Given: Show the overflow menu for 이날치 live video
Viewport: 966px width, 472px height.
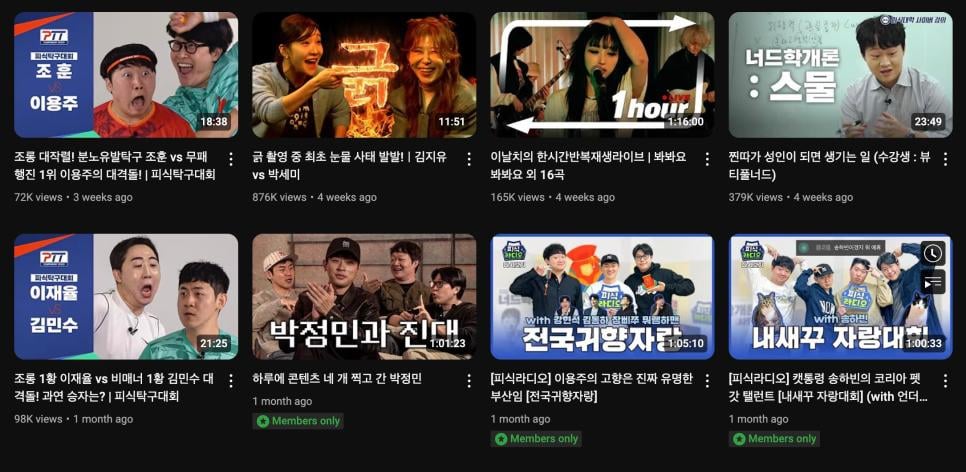Looking at the screenshot, I should pyautogui.click(x=707, y=159).
